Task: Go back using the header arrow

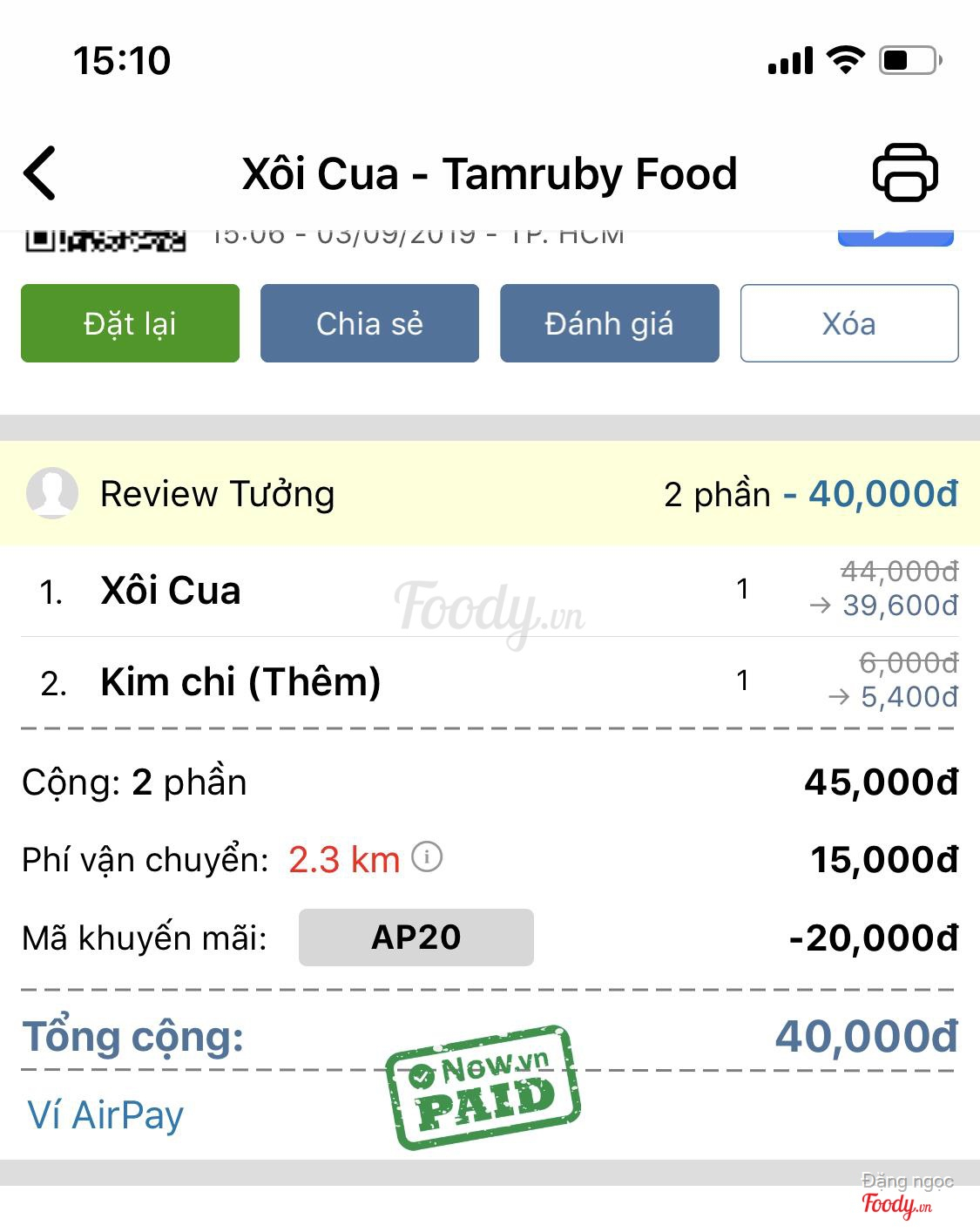Action: pyautogui.click(x=40, y=173)
